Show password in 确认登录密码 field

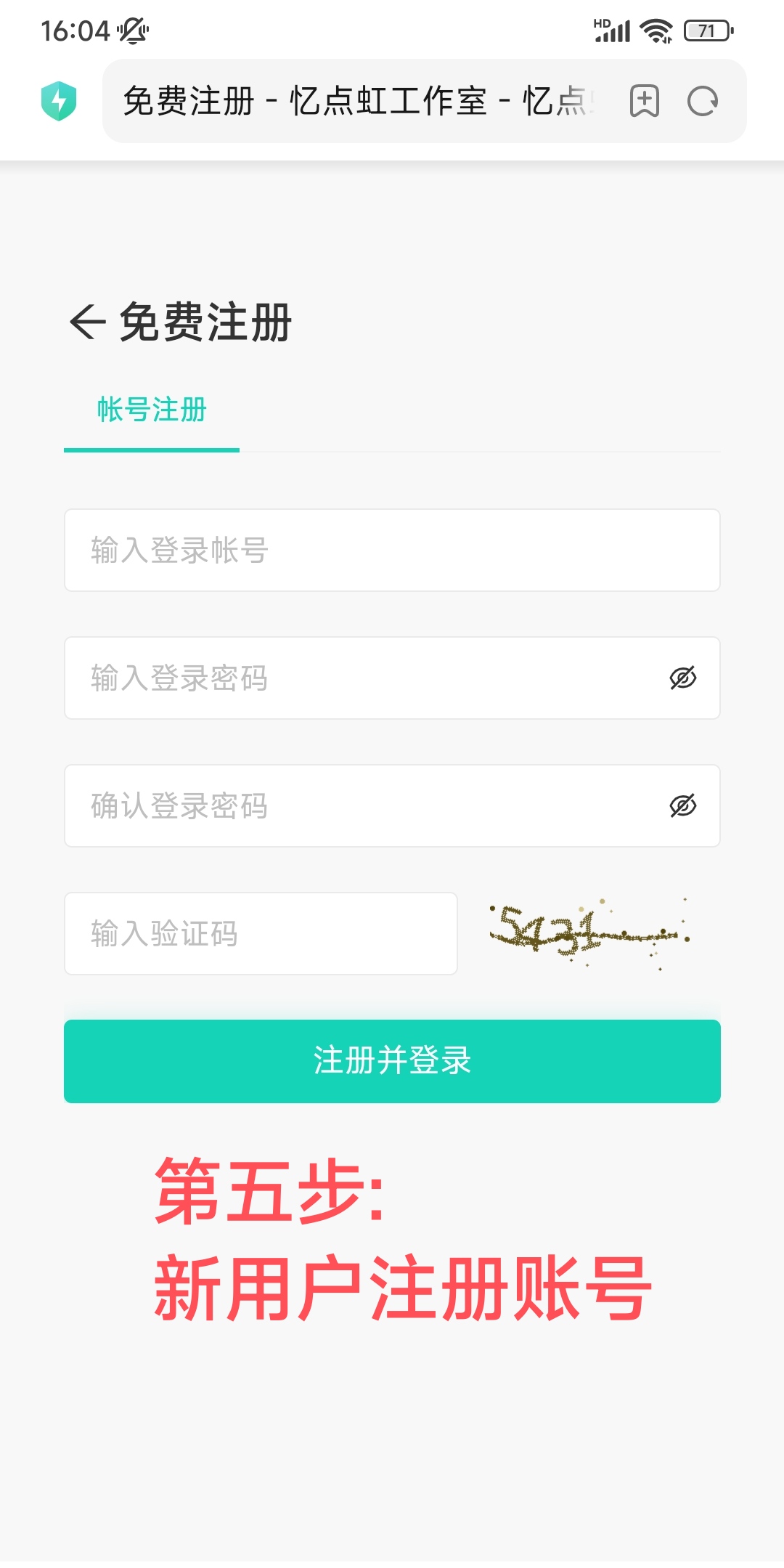tap(682, 806)
